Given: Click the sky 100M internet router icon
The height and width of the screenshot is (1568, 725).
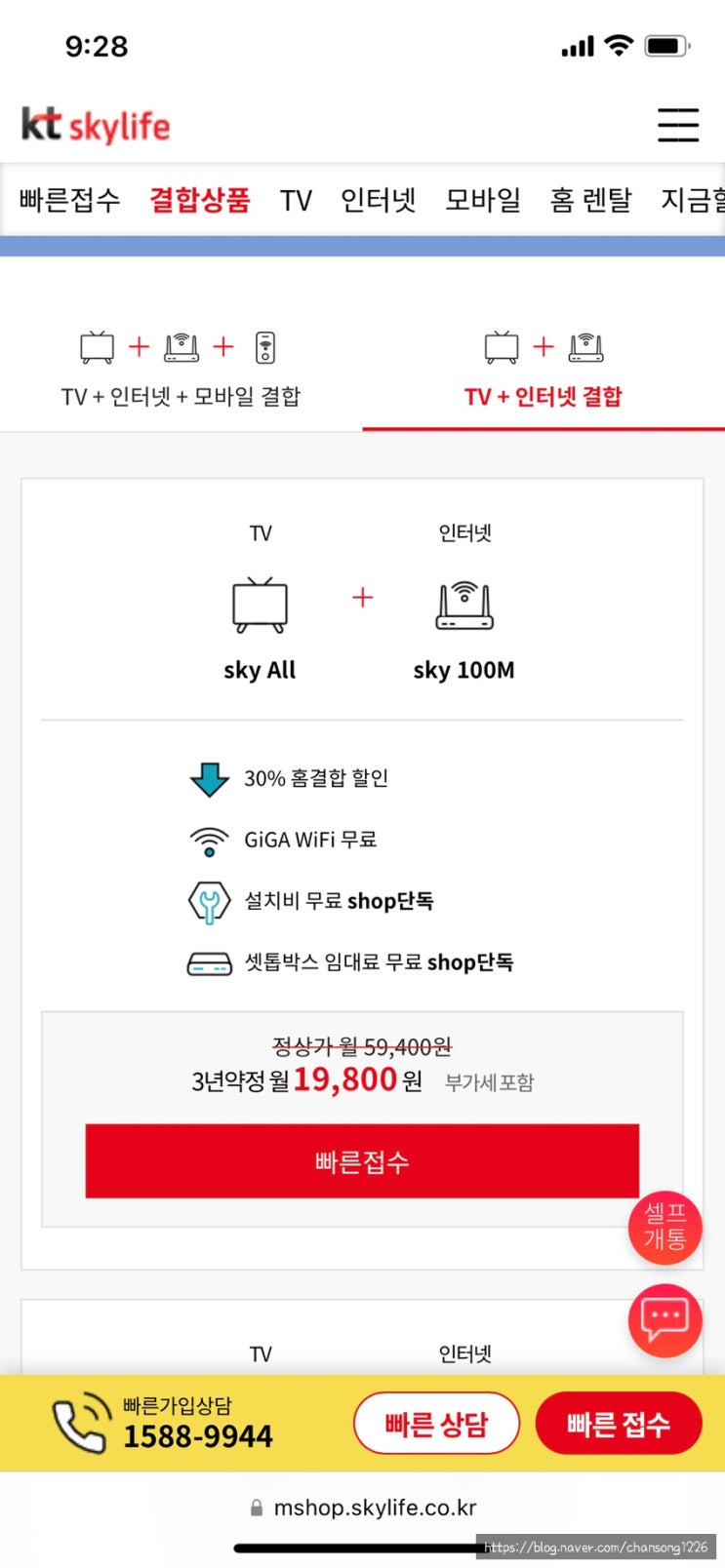Looking at the screenshot, I should [464, 605].
